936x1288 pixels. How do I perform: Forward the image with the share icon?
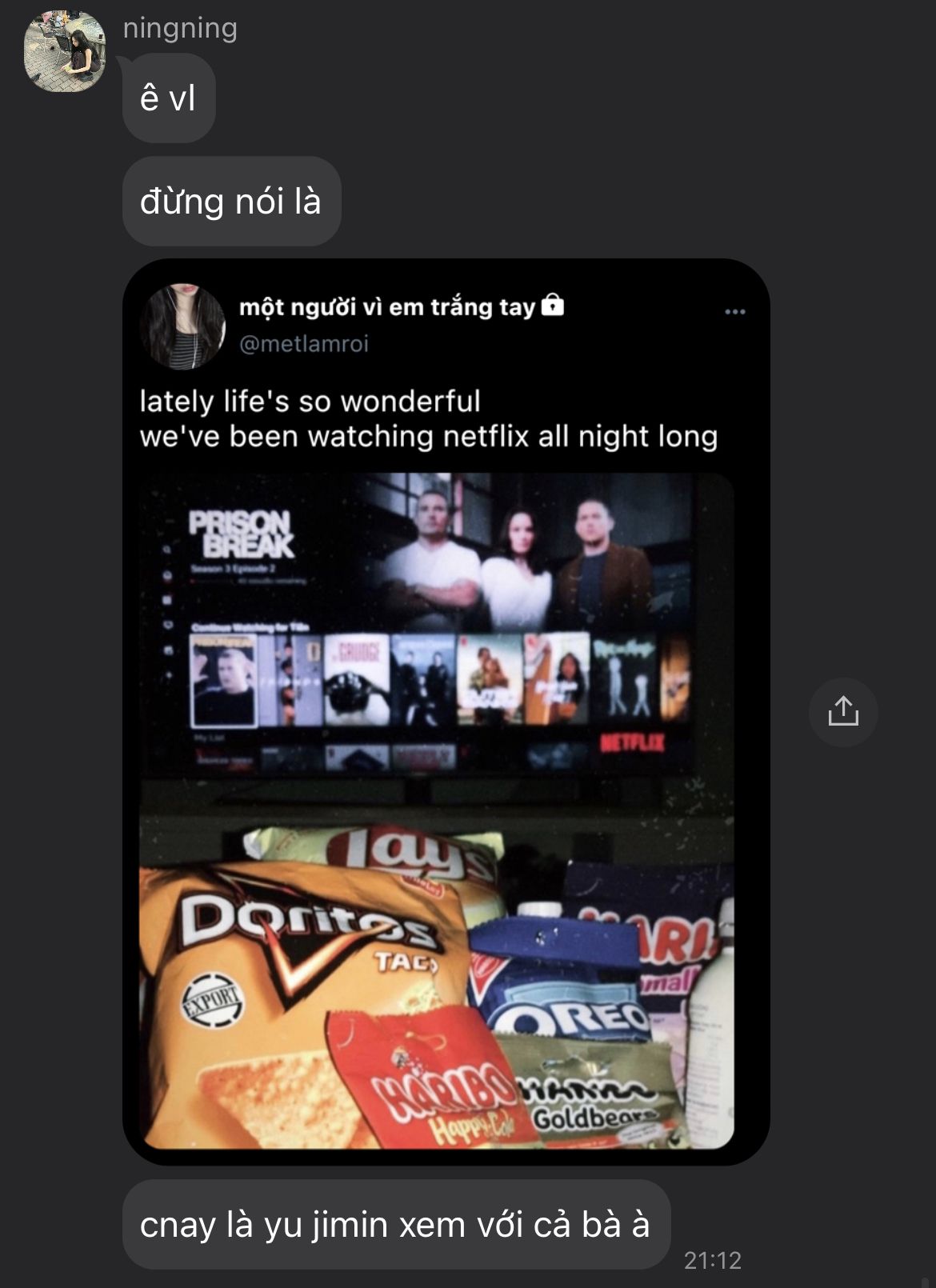(x=843, y=712)
